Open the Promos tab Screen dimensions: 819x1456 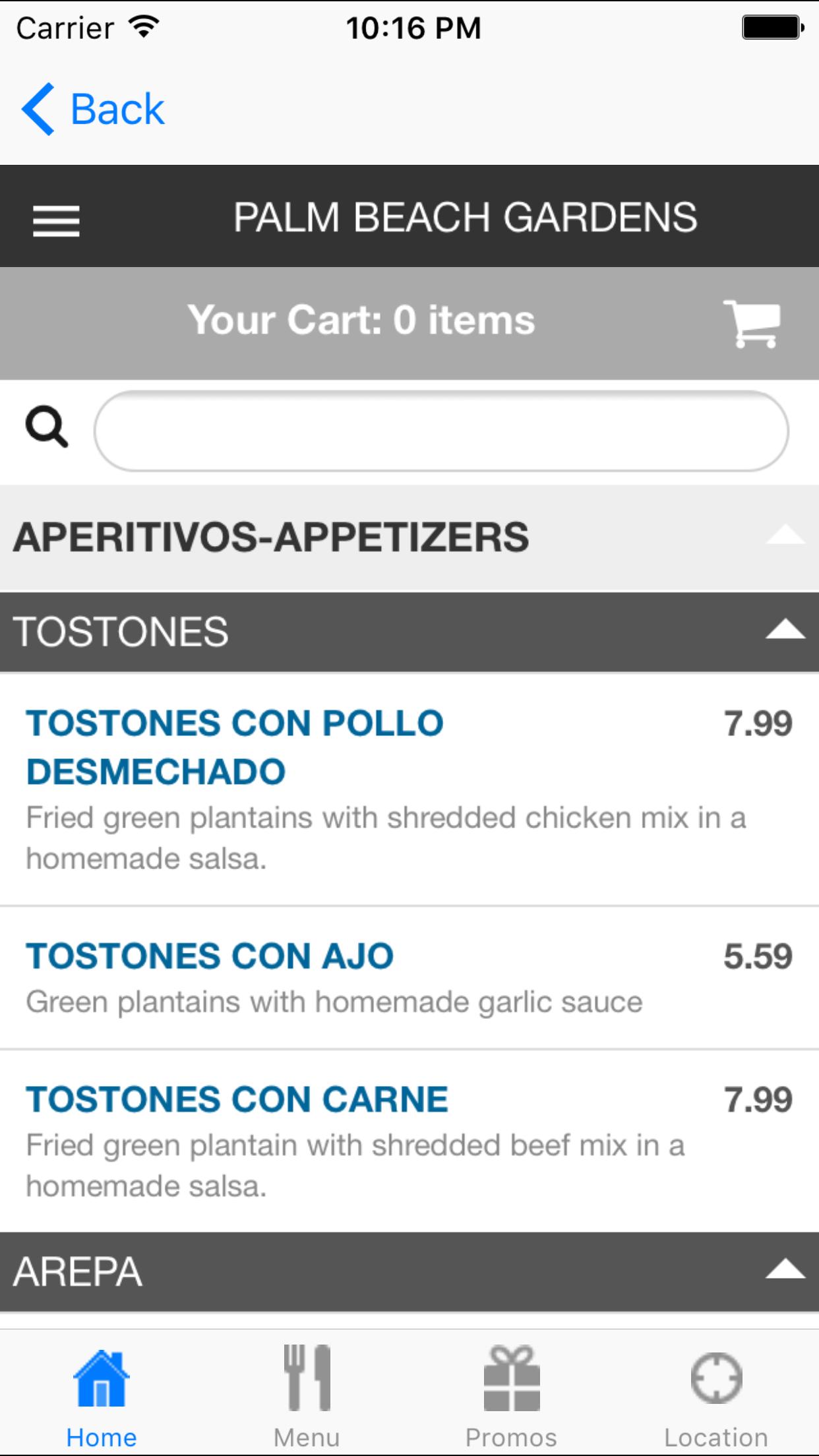click(511, 1398)
